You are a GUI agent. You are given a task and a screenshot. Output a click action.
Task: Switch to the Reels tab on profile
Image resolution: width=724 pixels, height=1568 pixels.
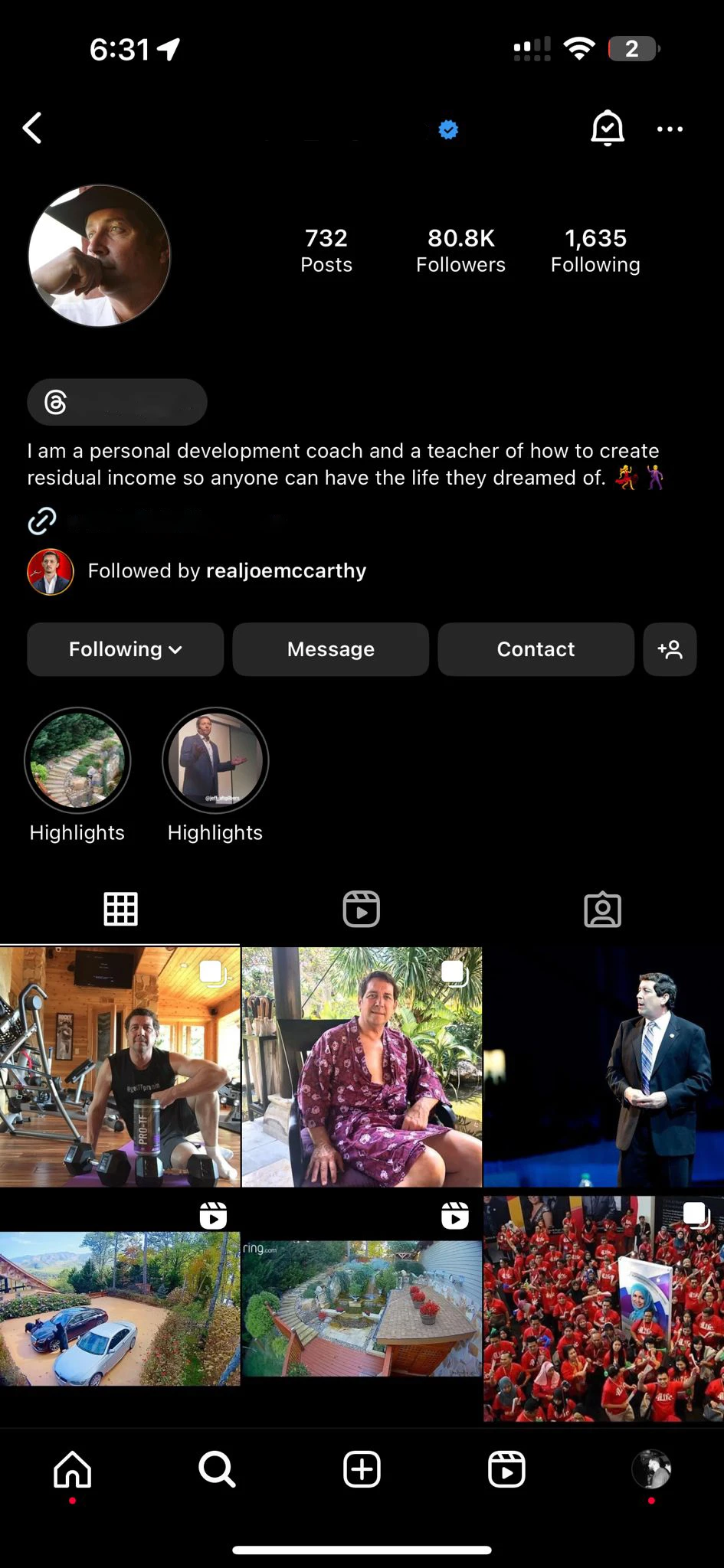(361, 909)
